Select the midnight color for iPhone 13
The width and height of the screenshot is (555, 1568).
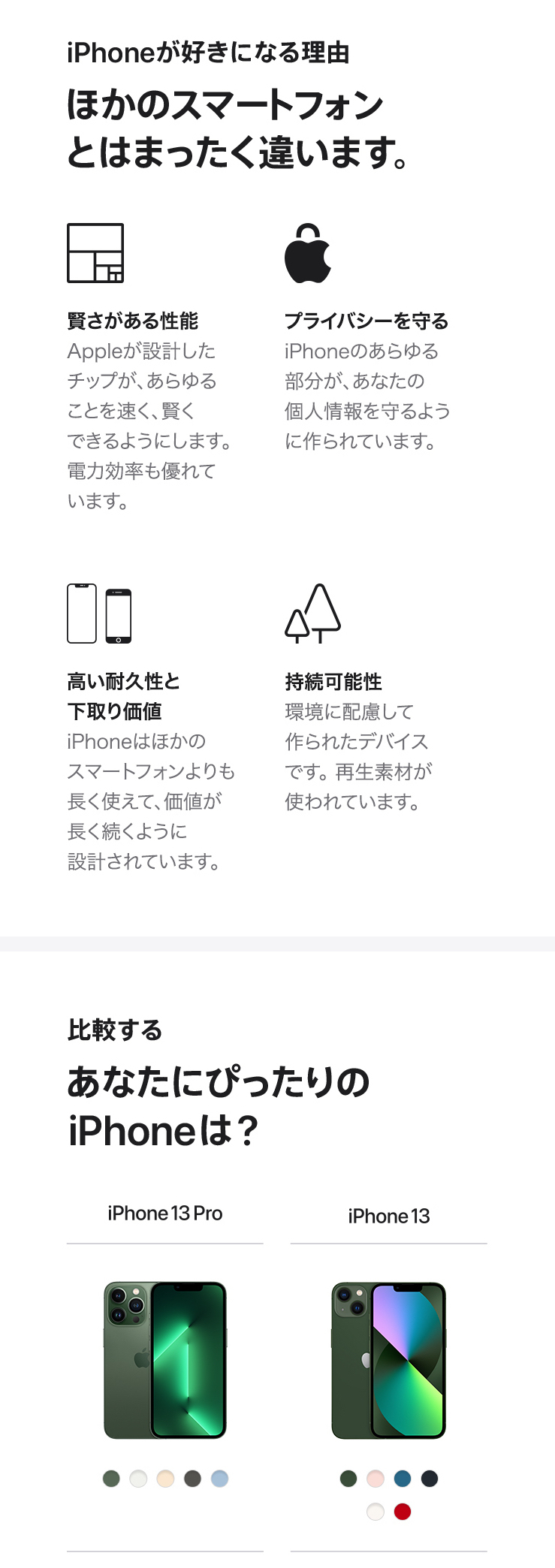[x=430, y=1479]
